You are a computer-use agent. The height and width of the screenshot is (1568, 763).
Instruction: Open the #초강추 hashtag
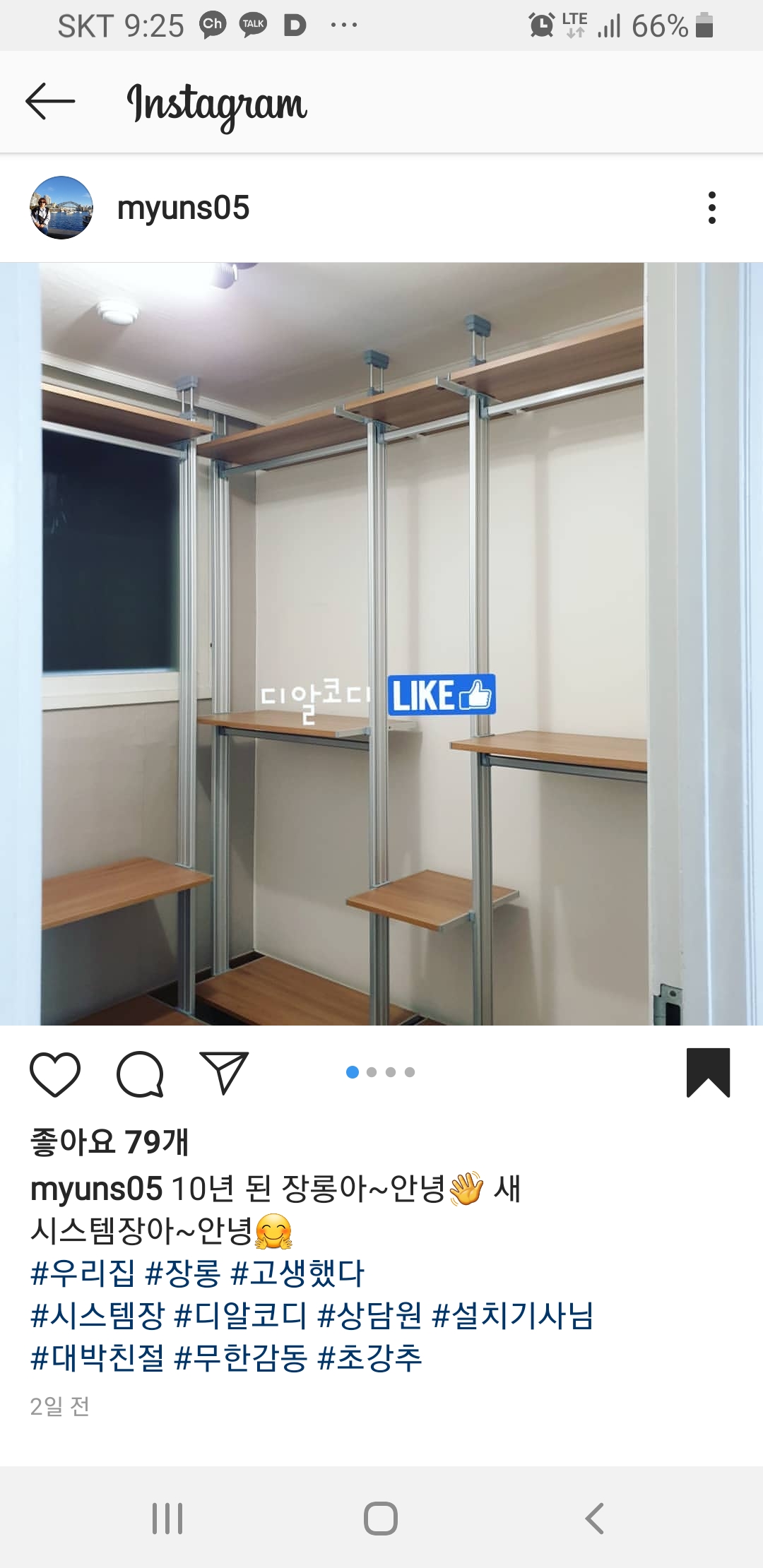click(369, 1358)
